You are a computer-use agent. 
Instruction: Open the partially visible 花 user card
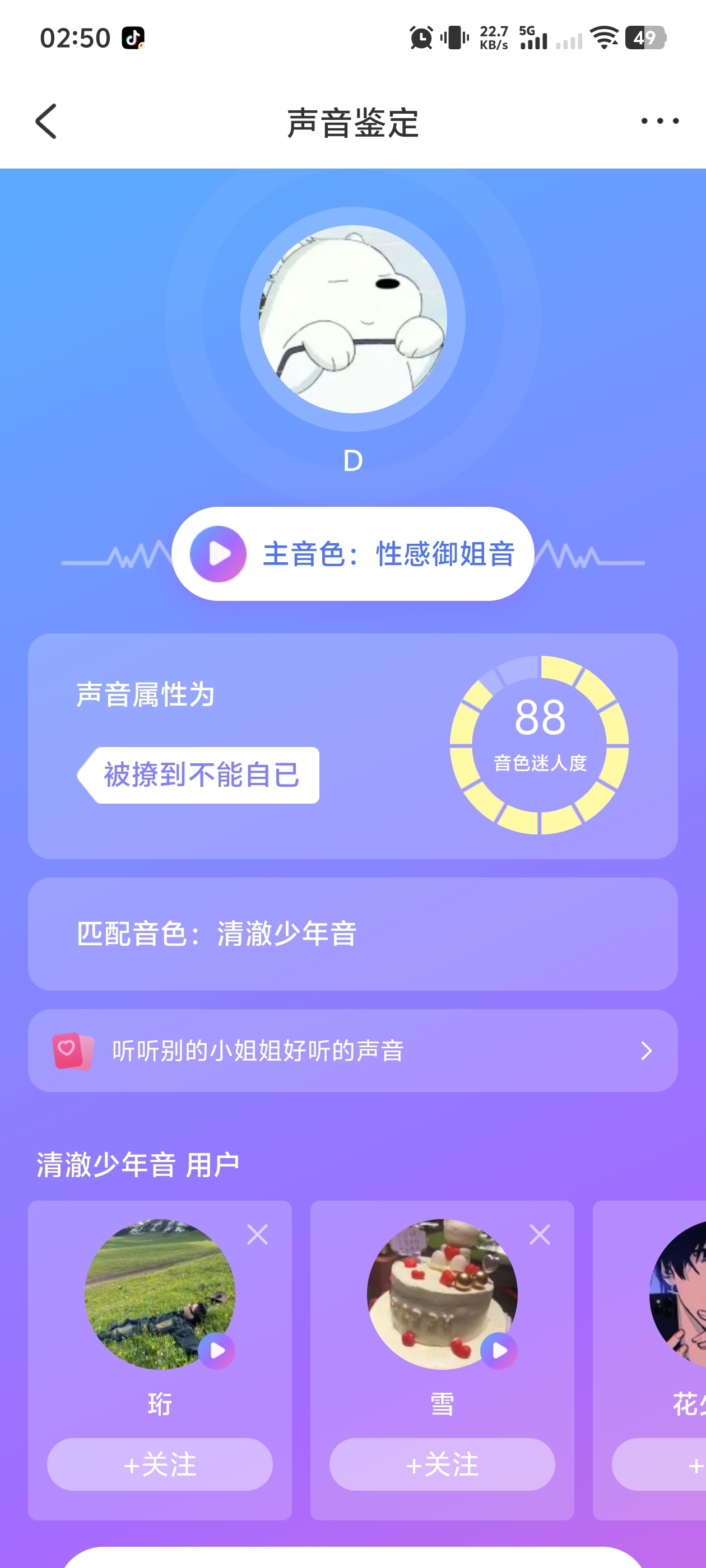649,1360
